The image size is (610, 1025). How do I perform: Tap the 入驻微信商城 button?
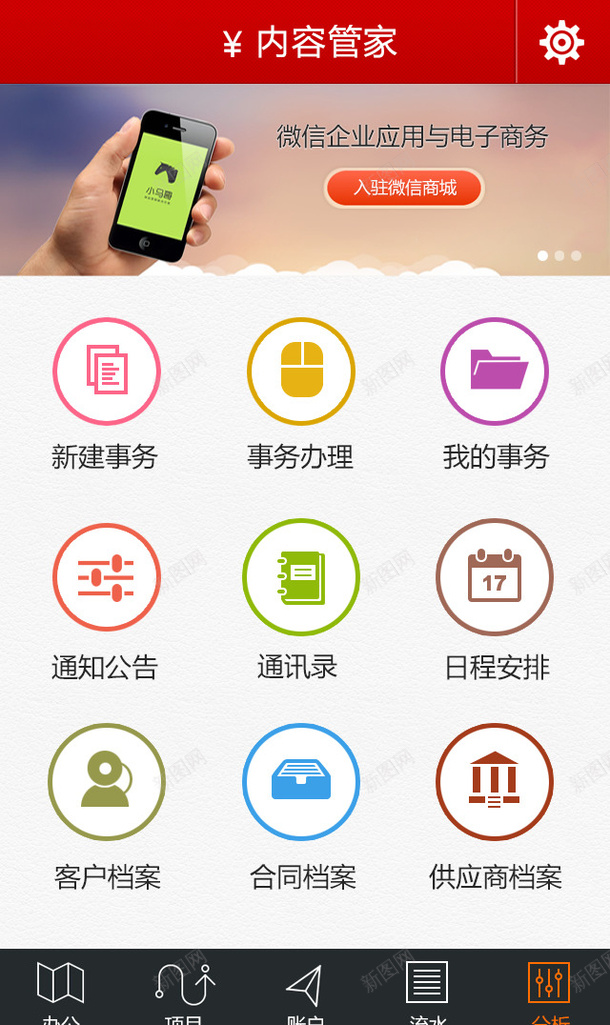pos(404,187)
